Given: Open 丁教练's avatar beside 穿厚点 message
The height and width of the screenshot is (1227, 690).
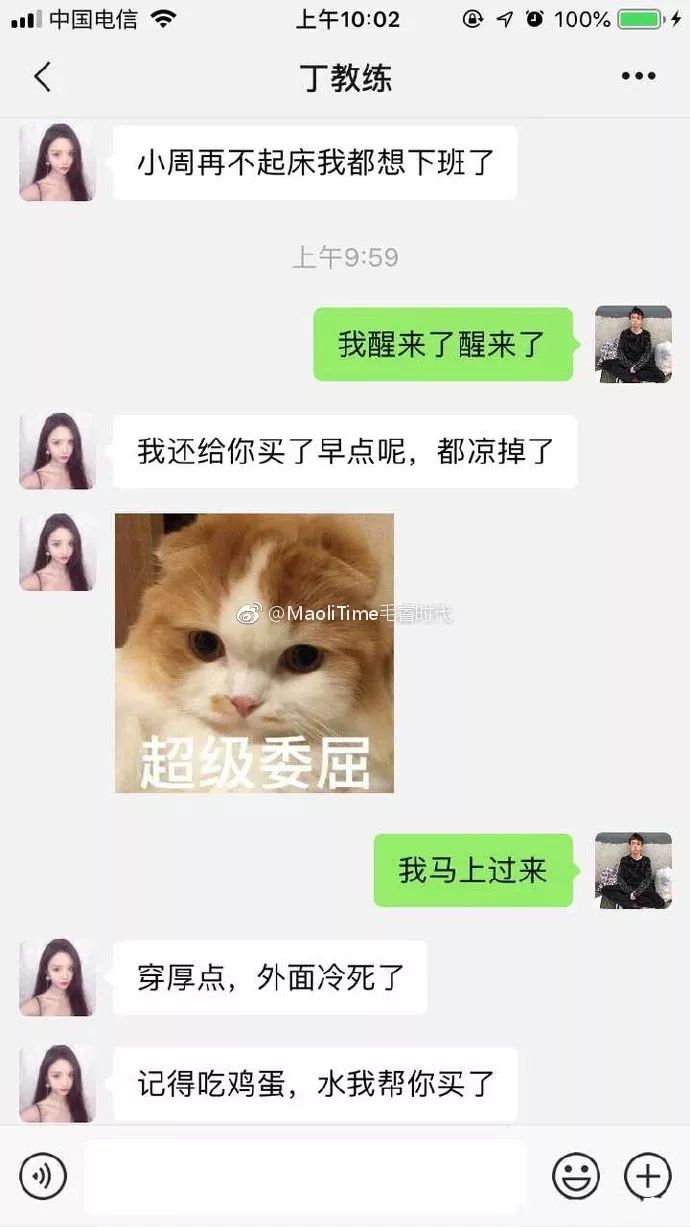Looking at the screenshot, I should (x=57, y=977).
